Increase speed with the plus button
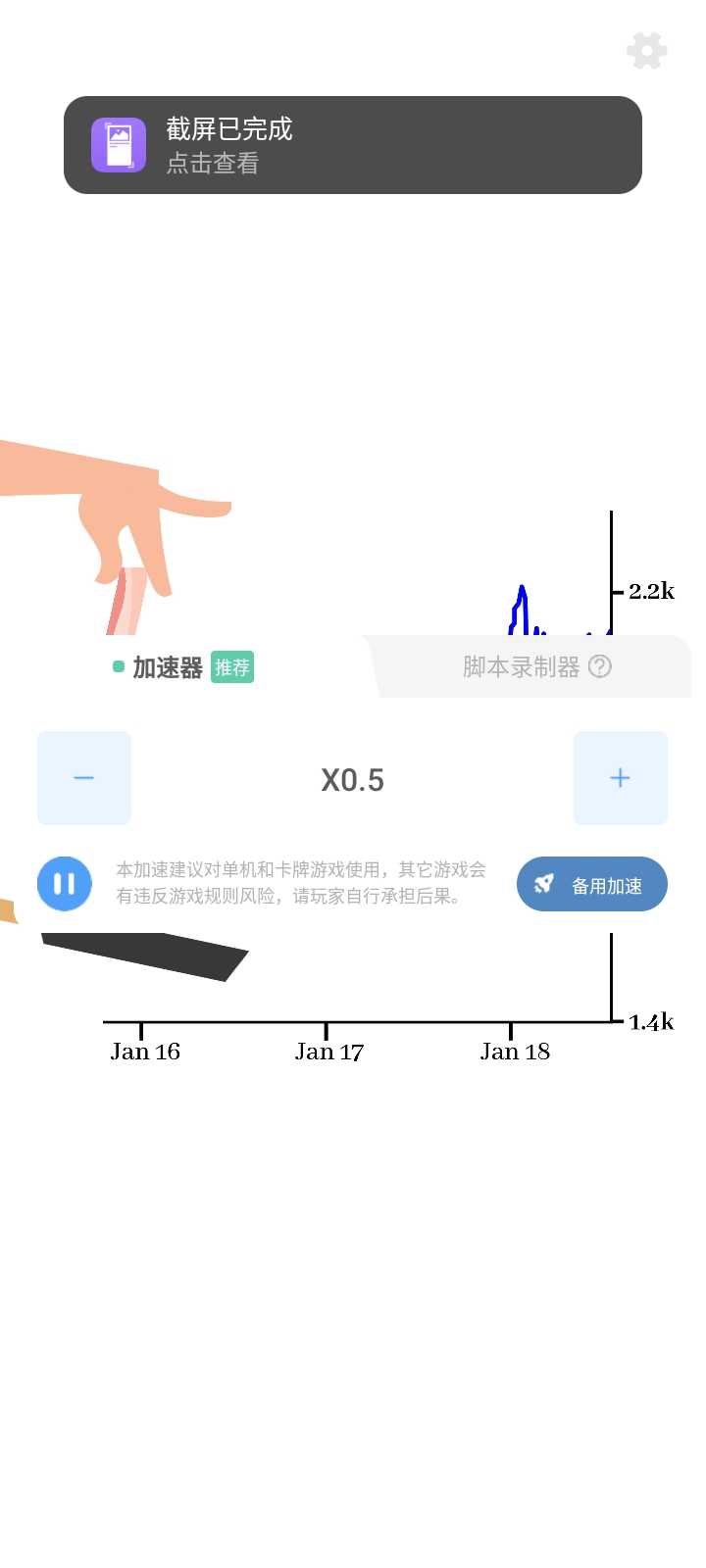The width and height of the screenshot is (706, 1568). pos(620,778)
